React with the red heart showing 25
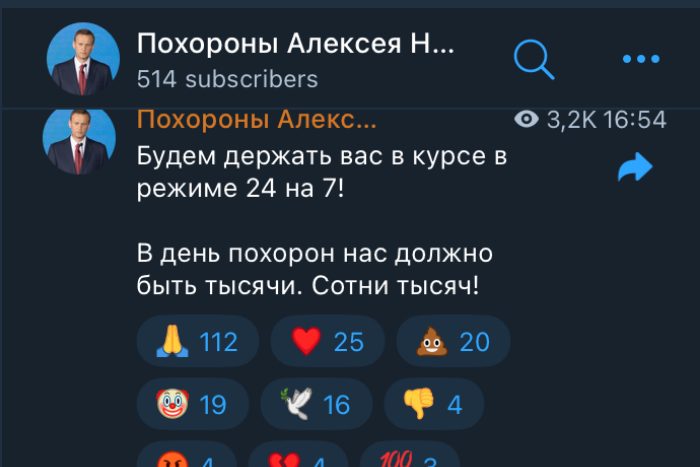700x467 pixels. (x=327, y=342)
